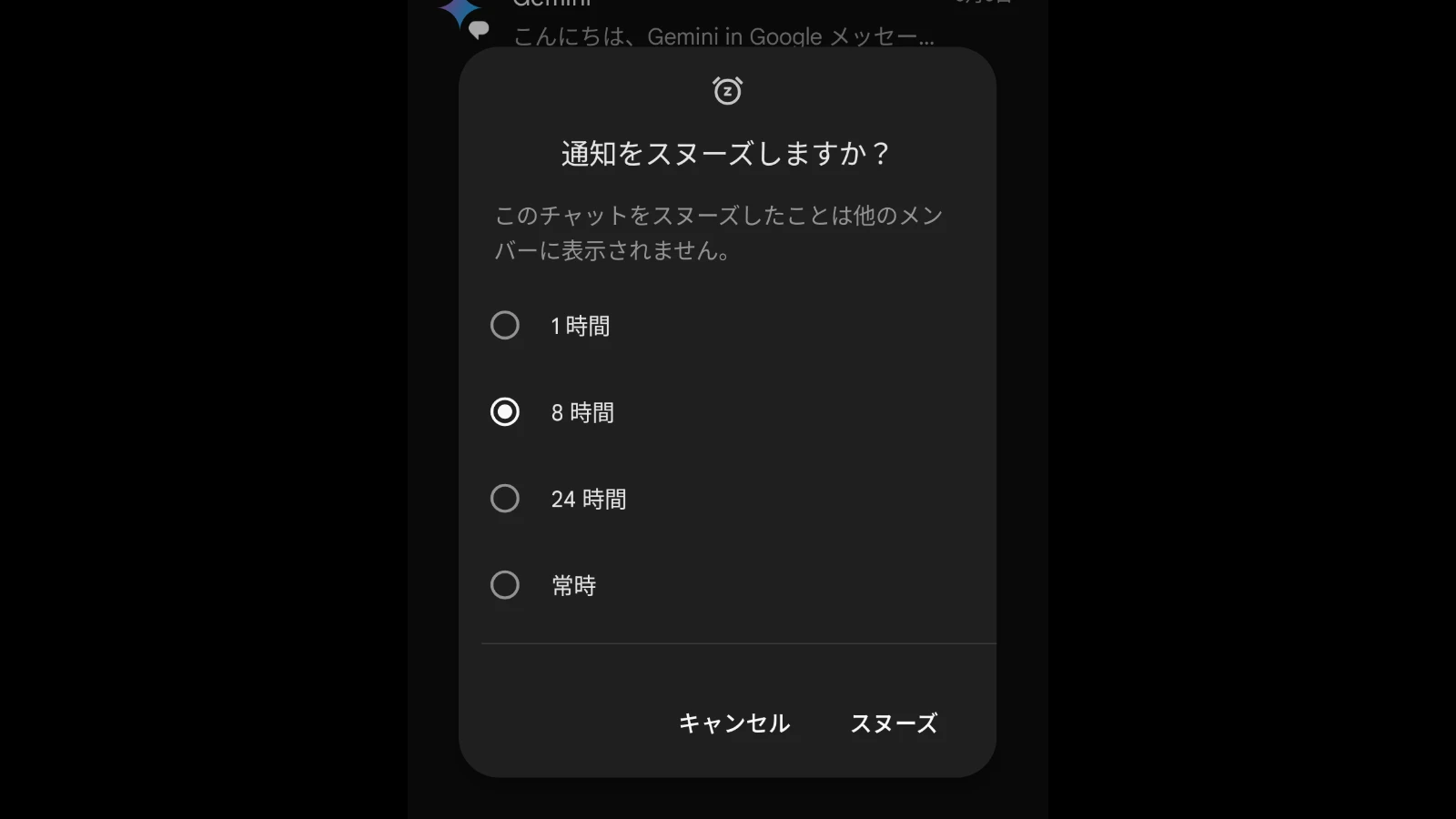Select 常時 to snooze always
1456x819 pixels.
[505, 585]
